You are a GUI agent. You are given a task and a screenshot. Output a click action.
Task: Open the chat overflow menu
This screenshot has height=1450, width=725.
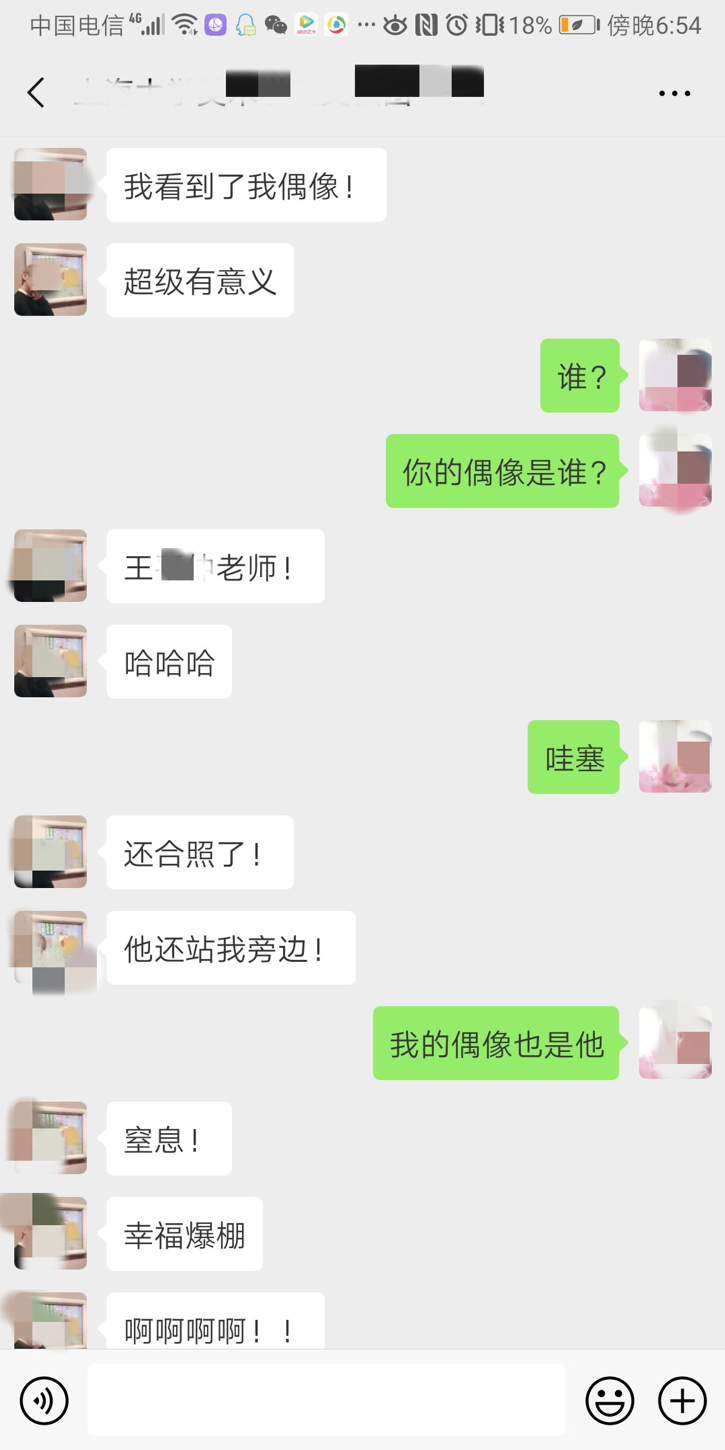[674, 93]
